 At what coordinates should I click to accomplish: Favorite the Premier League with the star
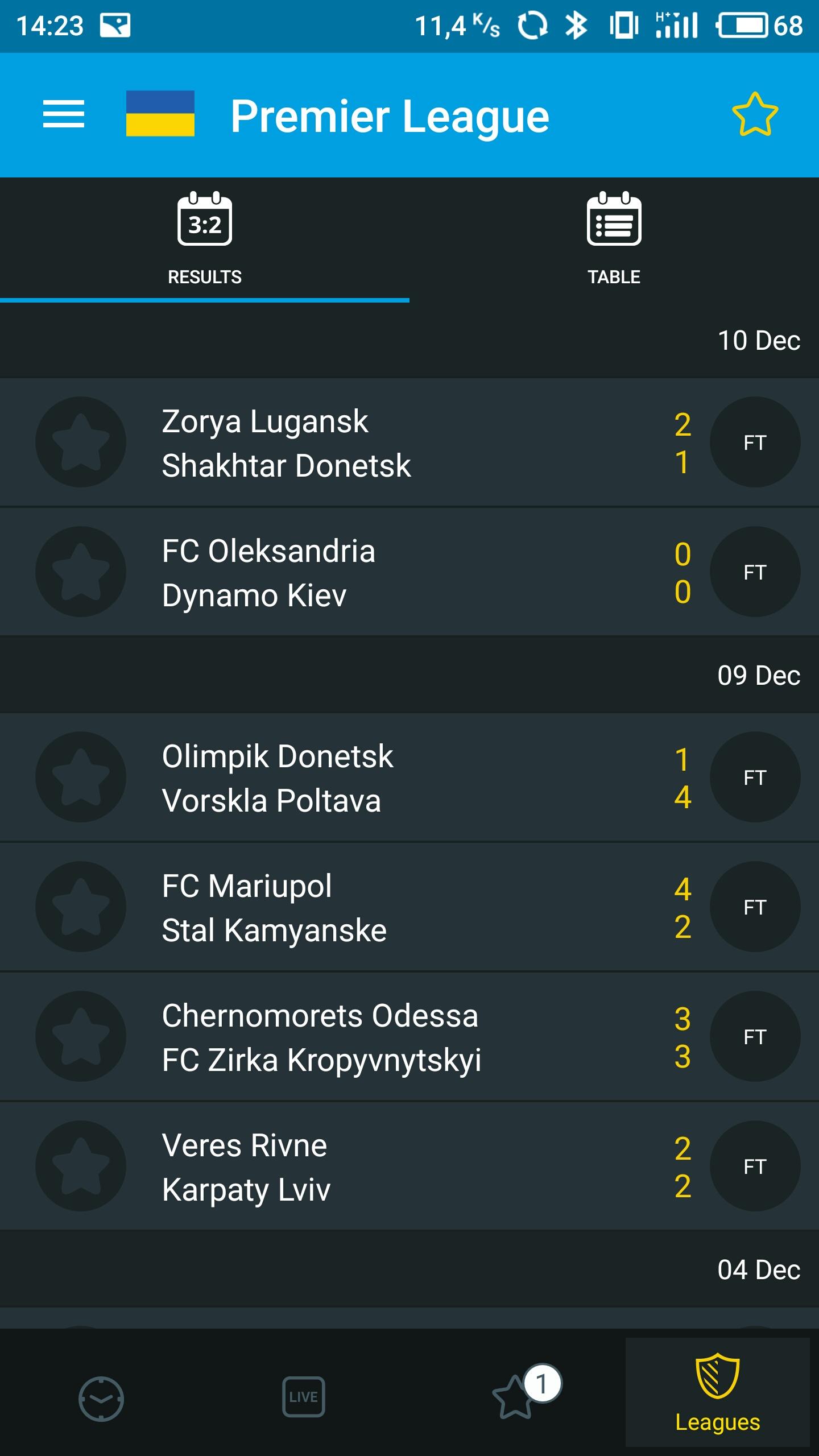click(x=755, y=114)
